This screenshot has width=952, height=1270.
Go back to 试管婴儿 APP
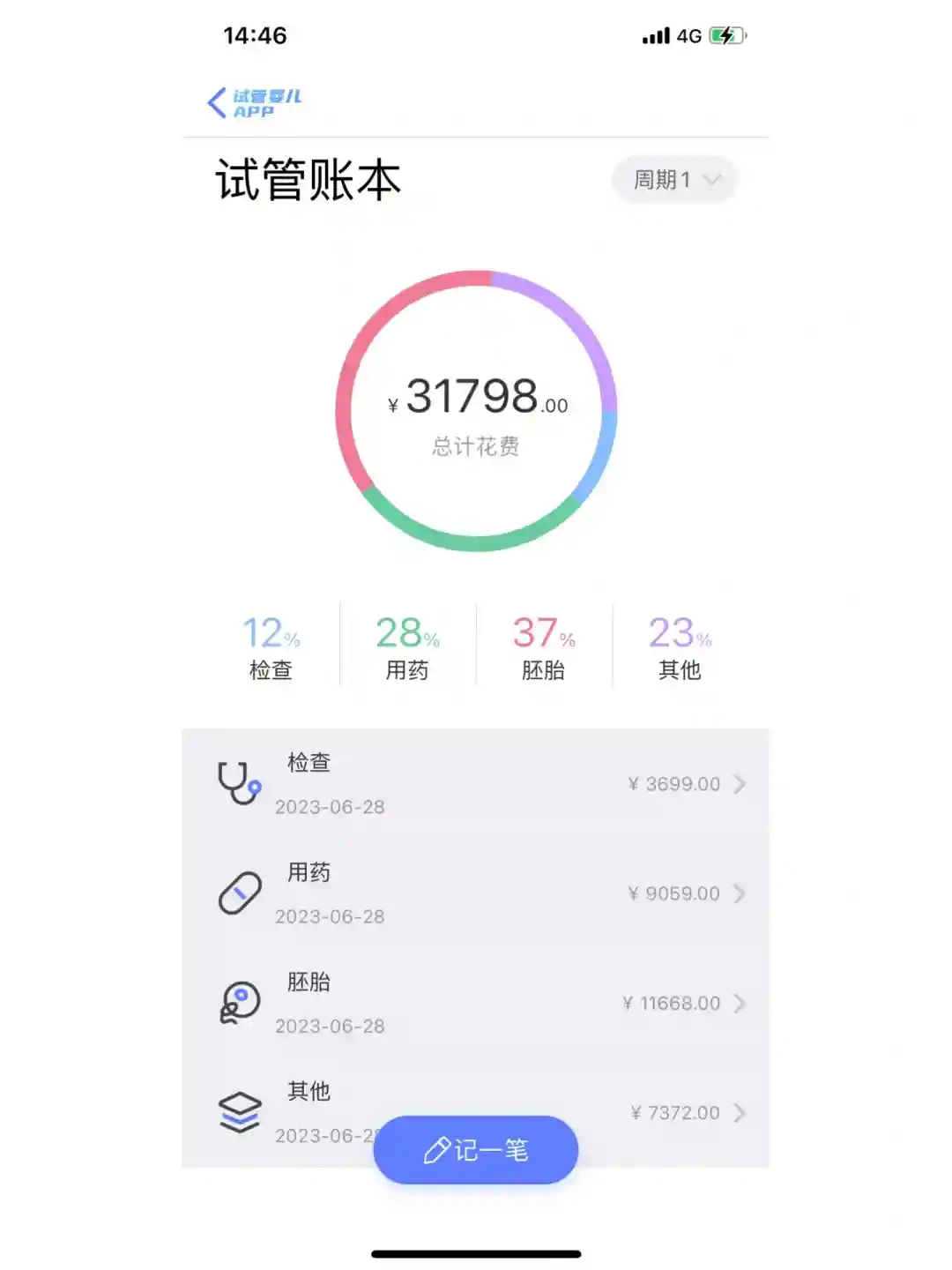[253, 103]
